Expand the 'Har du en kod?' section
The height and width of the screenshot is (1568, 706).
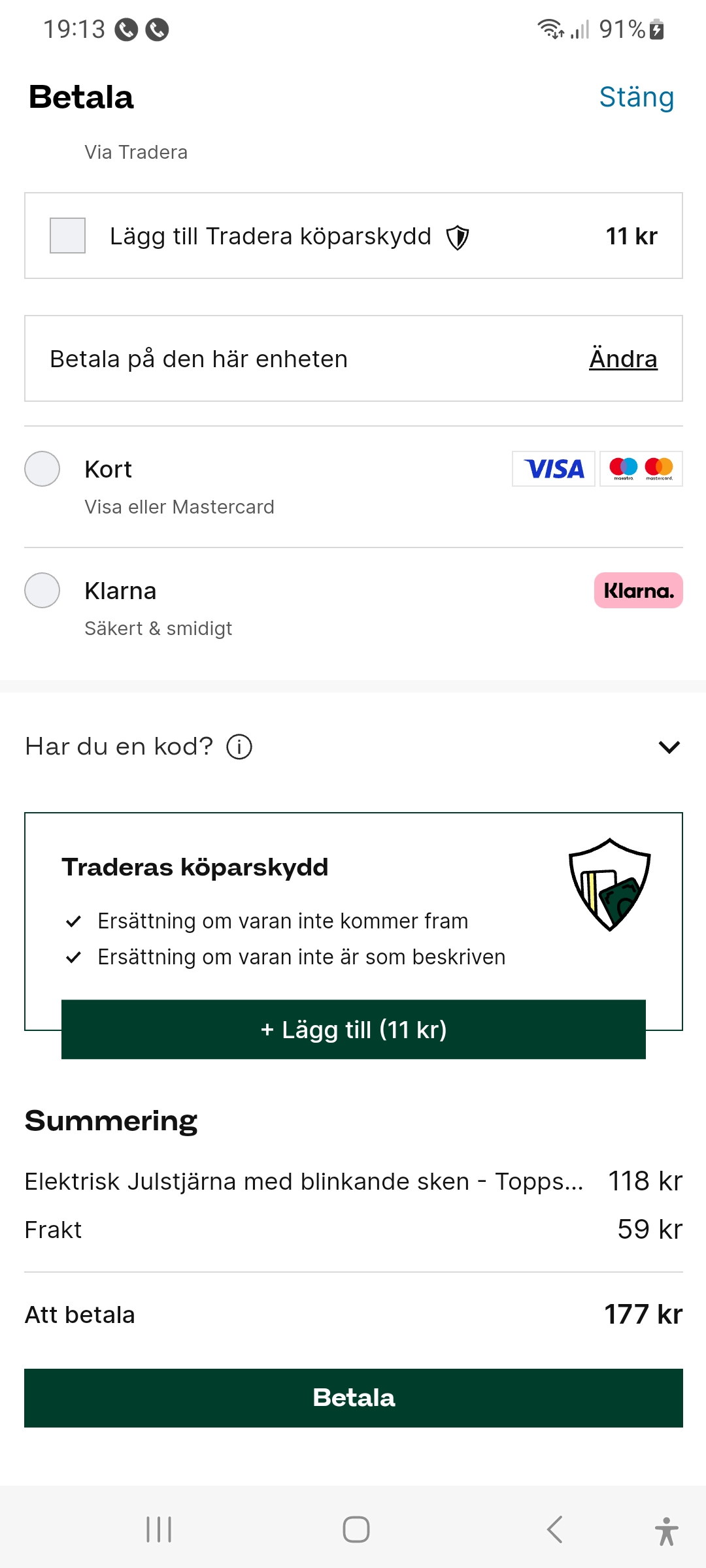coord(669,747)
